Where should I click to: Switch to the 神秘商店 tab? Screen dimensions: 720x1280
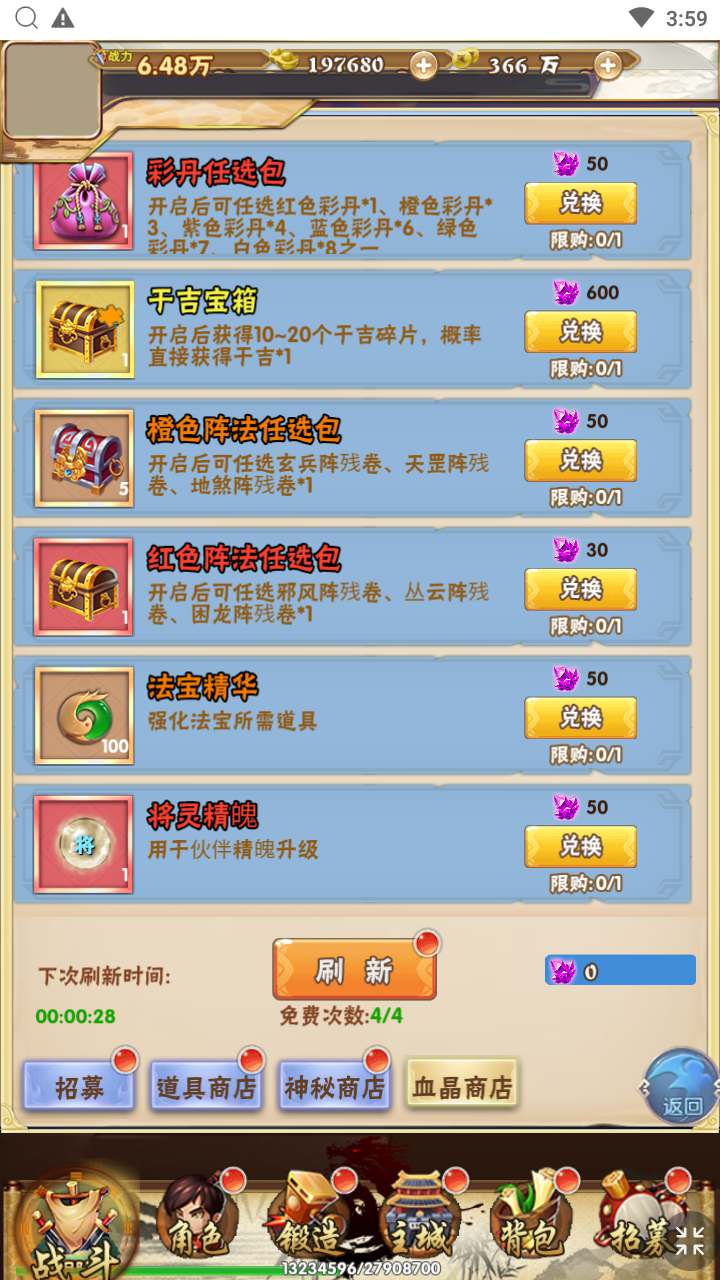click(334, 1087)
